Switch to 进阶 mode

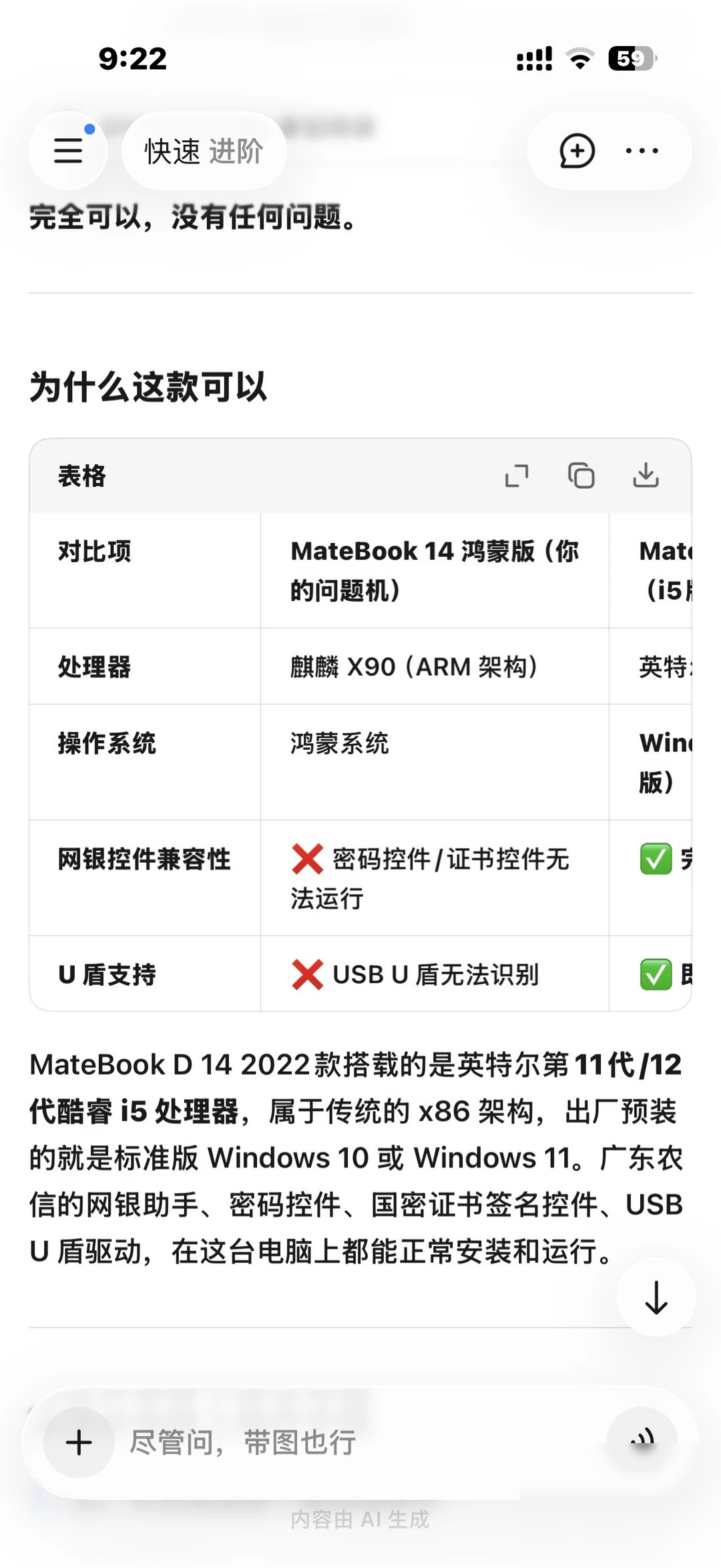[236, 152]
